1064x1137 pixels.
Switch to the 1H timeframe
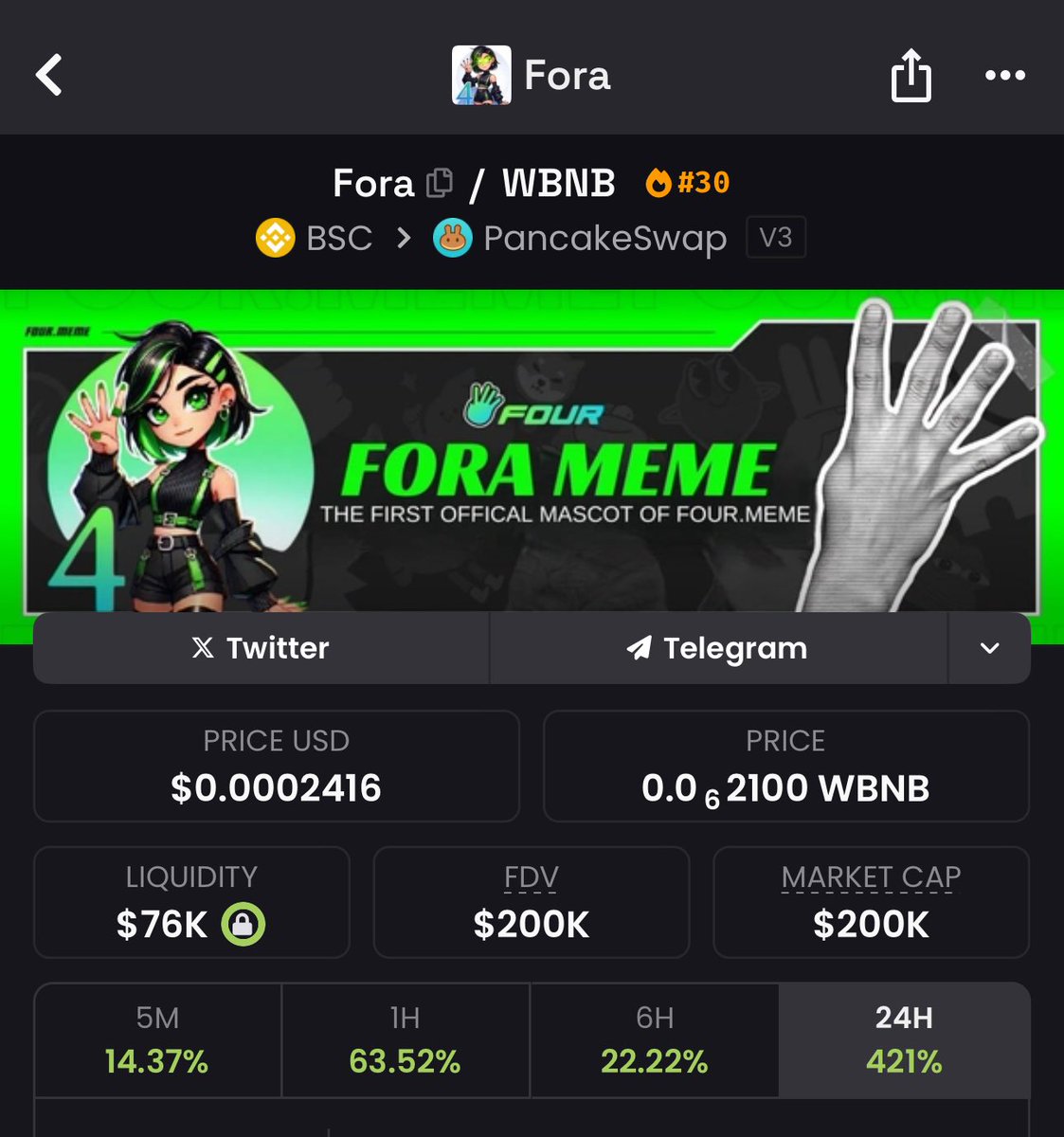(405, 1039)
